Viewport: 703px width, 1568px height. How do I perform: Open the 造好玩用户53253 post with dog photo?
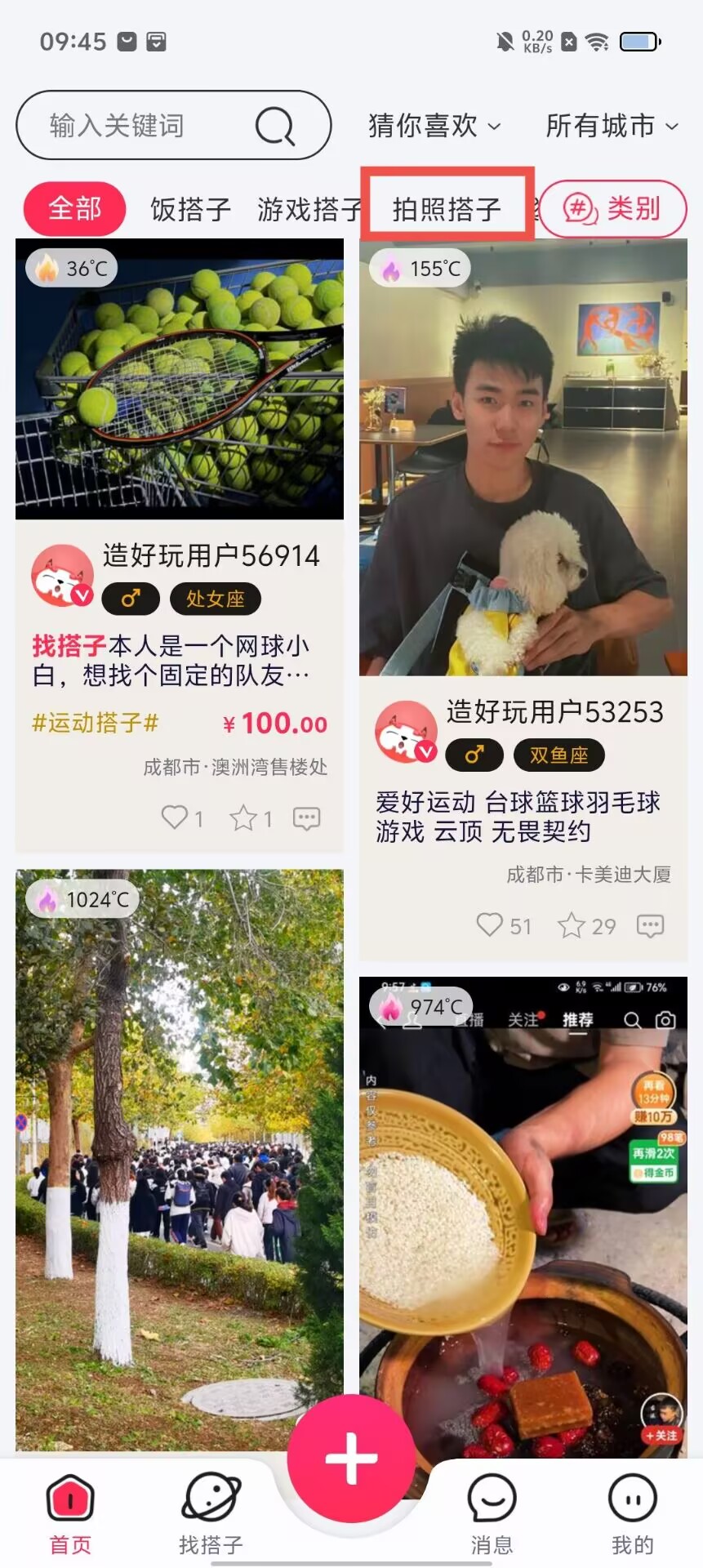point(523,457)
